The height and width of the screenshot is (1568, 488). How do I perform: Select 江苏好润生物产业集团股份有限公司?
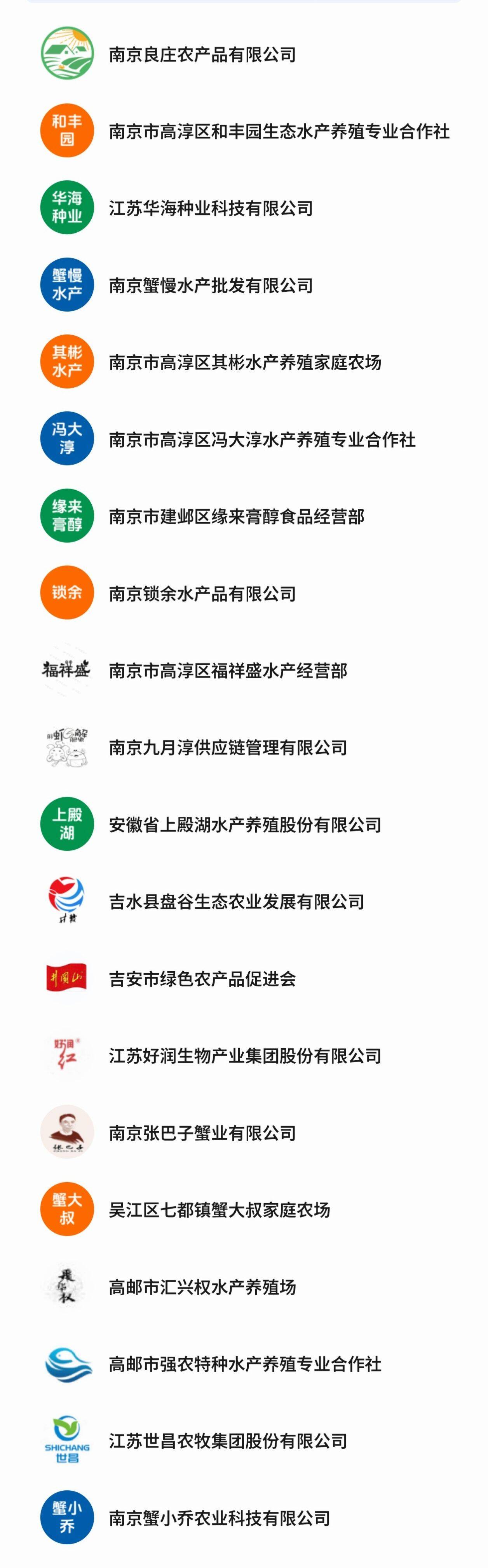click(x=245, y=1056)
